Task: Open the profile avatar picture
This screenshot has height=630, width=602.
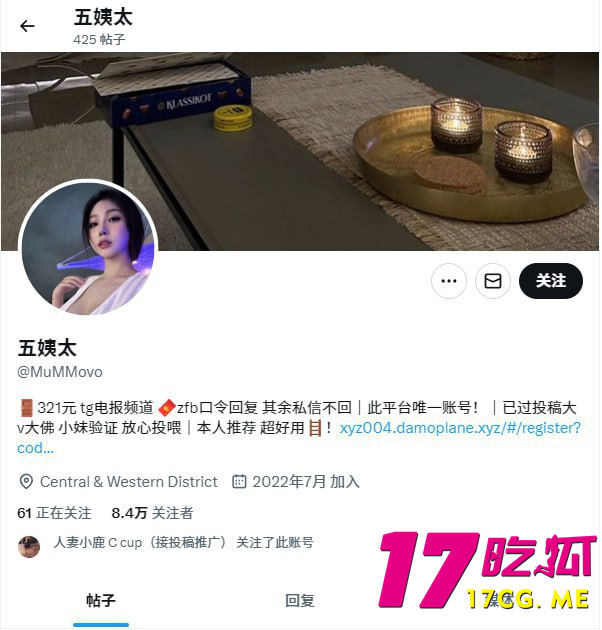Action: coord(88,249)
